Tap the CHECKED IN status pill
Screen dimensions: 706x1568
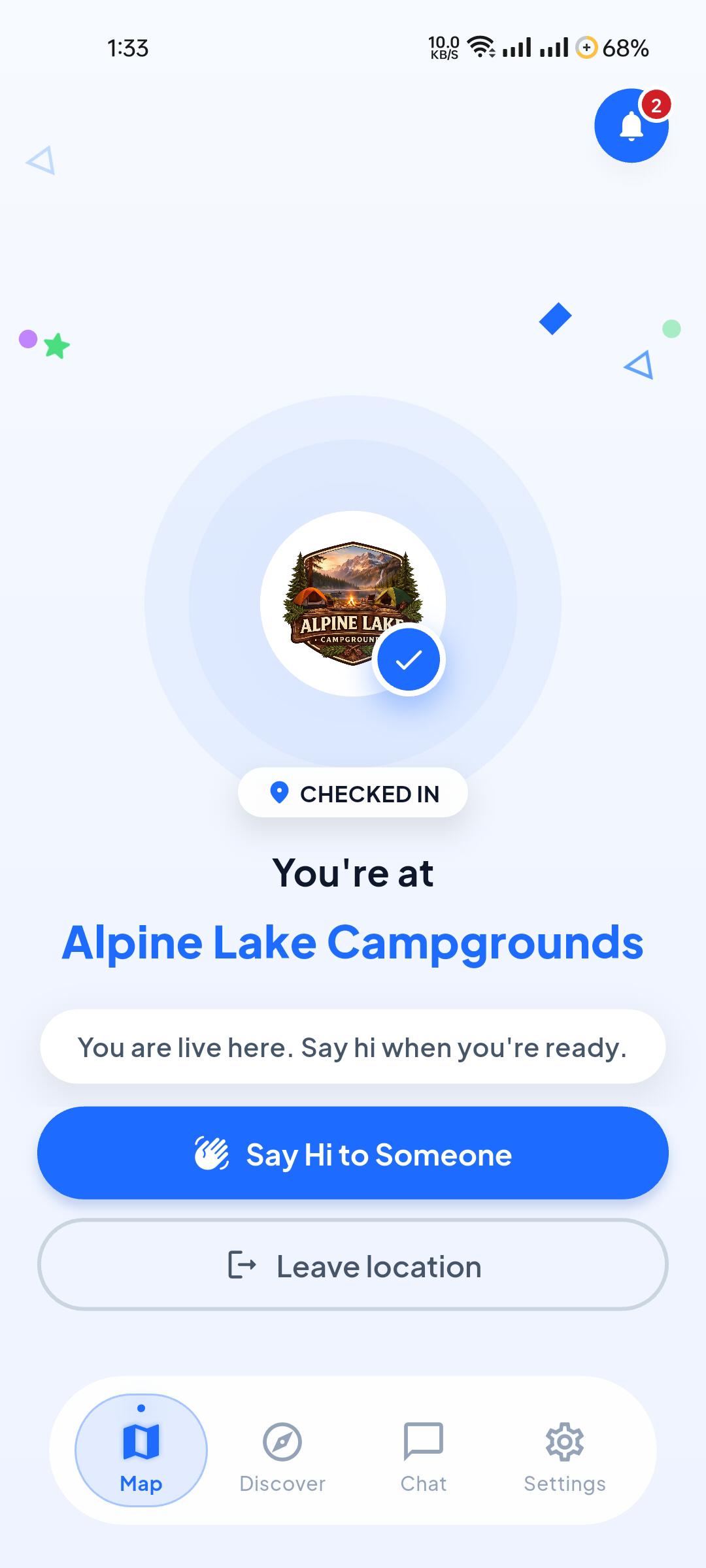[x=352, y=792]
